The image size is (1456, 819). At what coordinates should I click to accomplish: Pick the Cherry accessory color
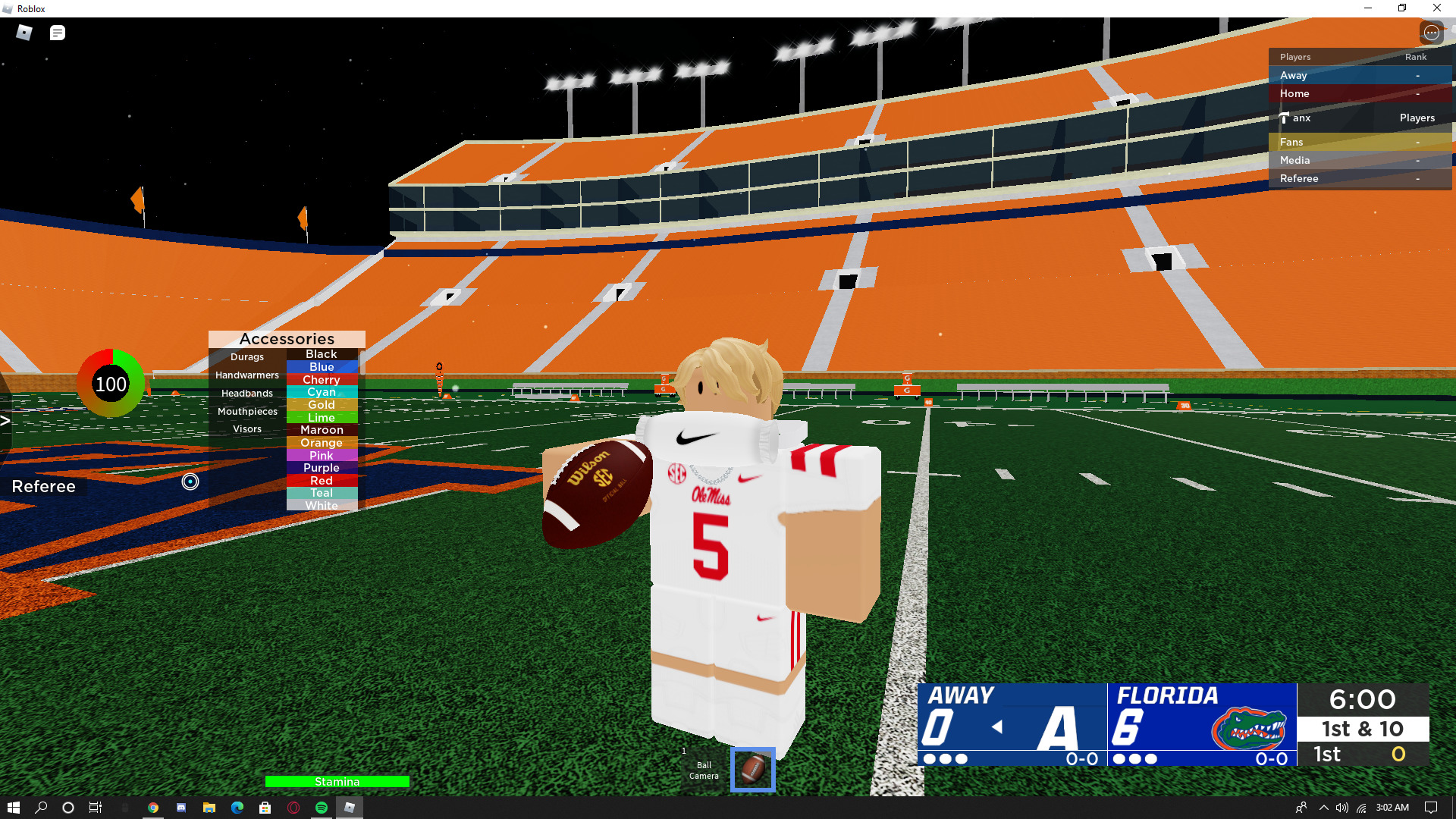click(x=322, y=380)
